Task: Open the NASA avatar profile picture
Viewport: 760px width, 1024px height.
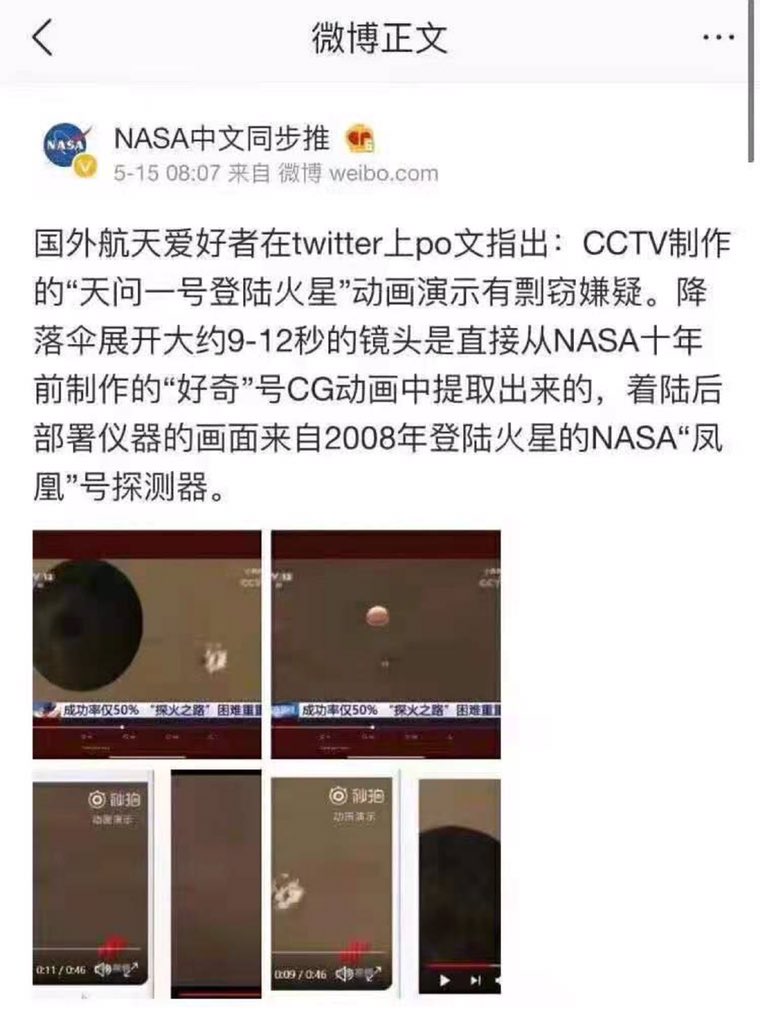Action: coord(69,151)
